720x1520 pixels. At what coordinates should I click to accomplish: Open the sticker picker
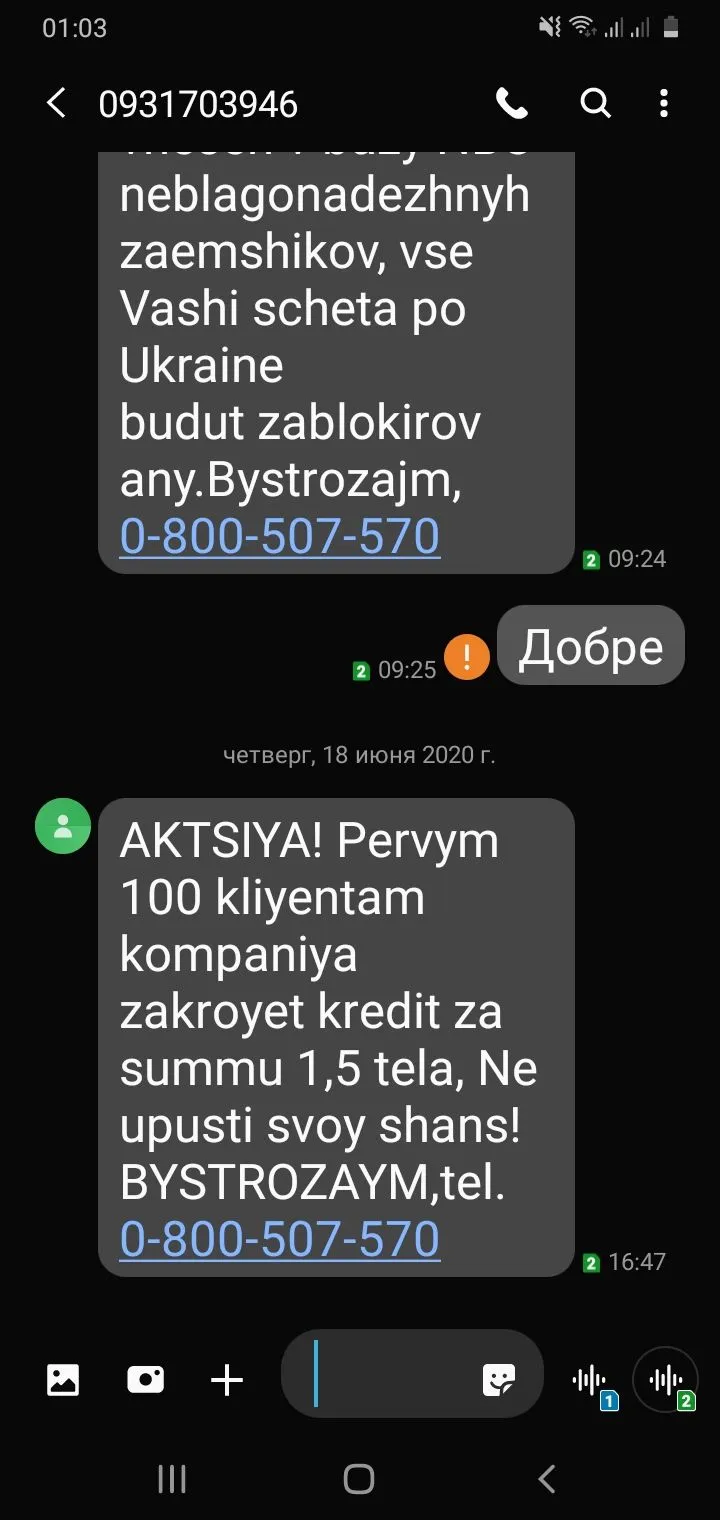pyautogui.click(x=499, y=1381)
